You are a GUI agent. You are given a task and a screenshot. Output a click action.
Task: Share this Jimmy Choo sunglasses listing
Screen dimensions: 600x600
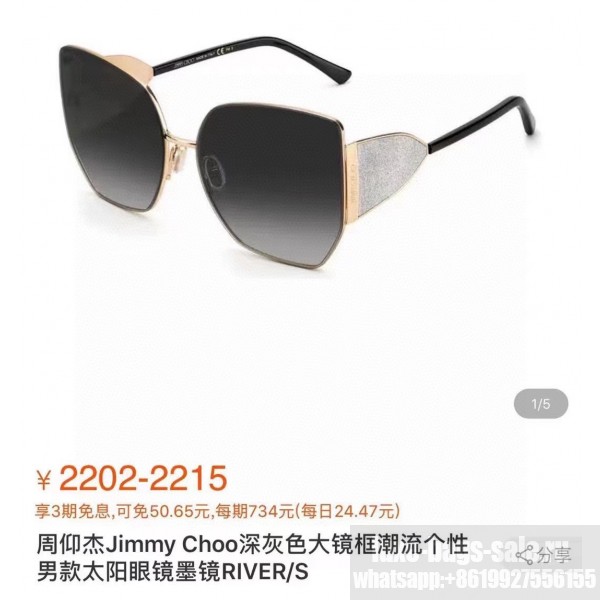click(543, 553)
